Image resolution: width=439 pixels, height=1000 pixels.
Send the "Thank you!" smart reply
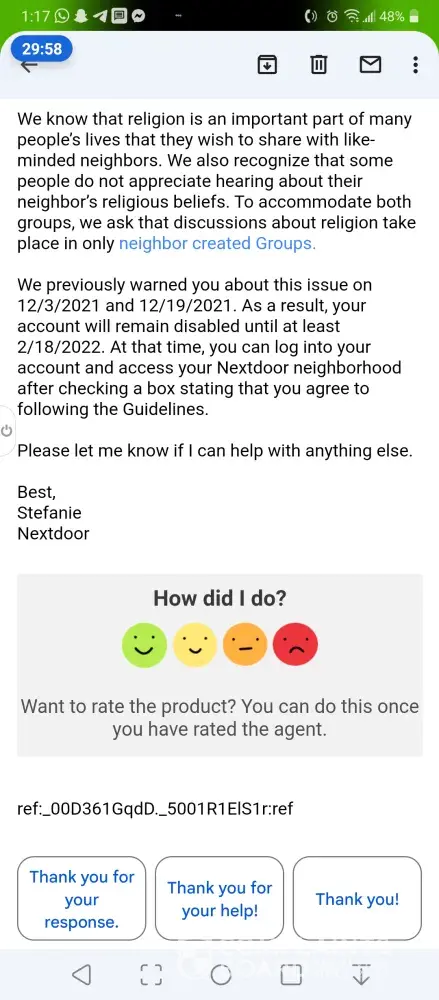(357, 899)
